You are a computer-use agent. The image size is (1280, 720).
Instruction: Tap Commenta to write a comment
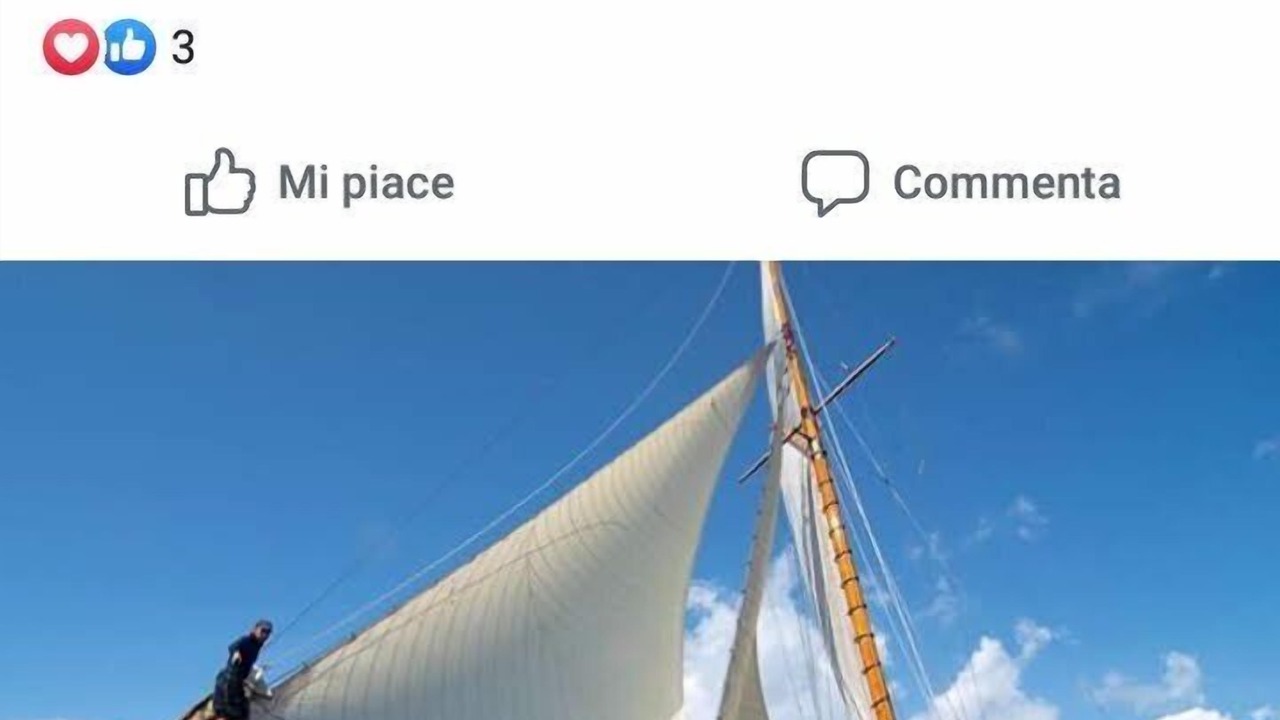(x=960, y=182)
